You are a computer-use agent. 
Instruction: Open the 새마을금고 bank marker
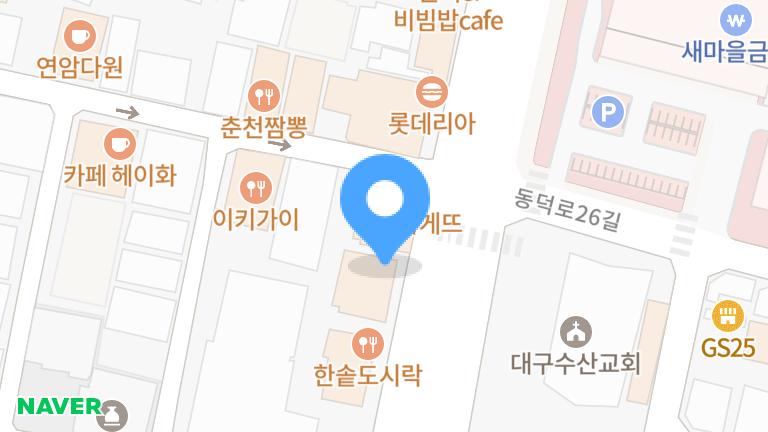pyautogui.click(x=736, y=20)
